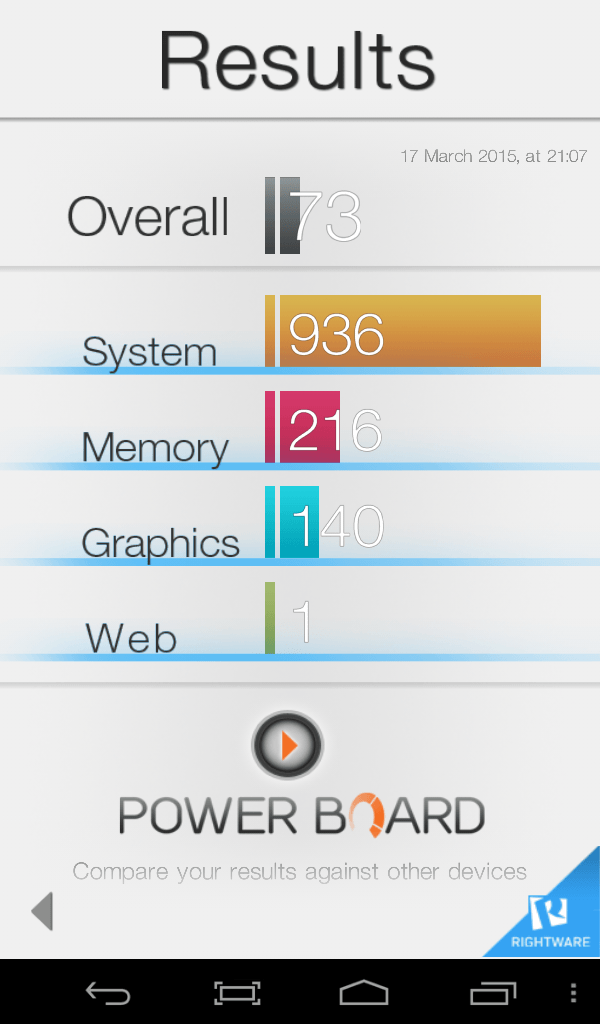Go back using the system back button
The width and height of the screenshot is (600, 1024).
[x=108, y=993]
